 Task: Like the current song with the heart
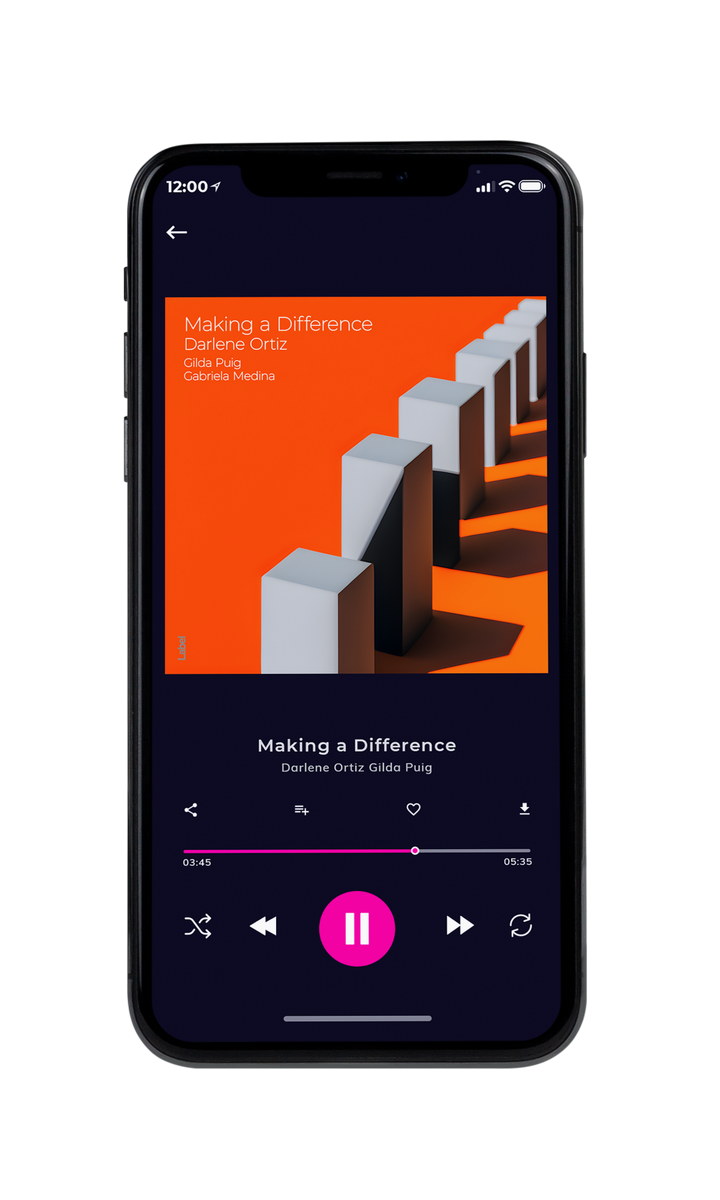[413, 810]
